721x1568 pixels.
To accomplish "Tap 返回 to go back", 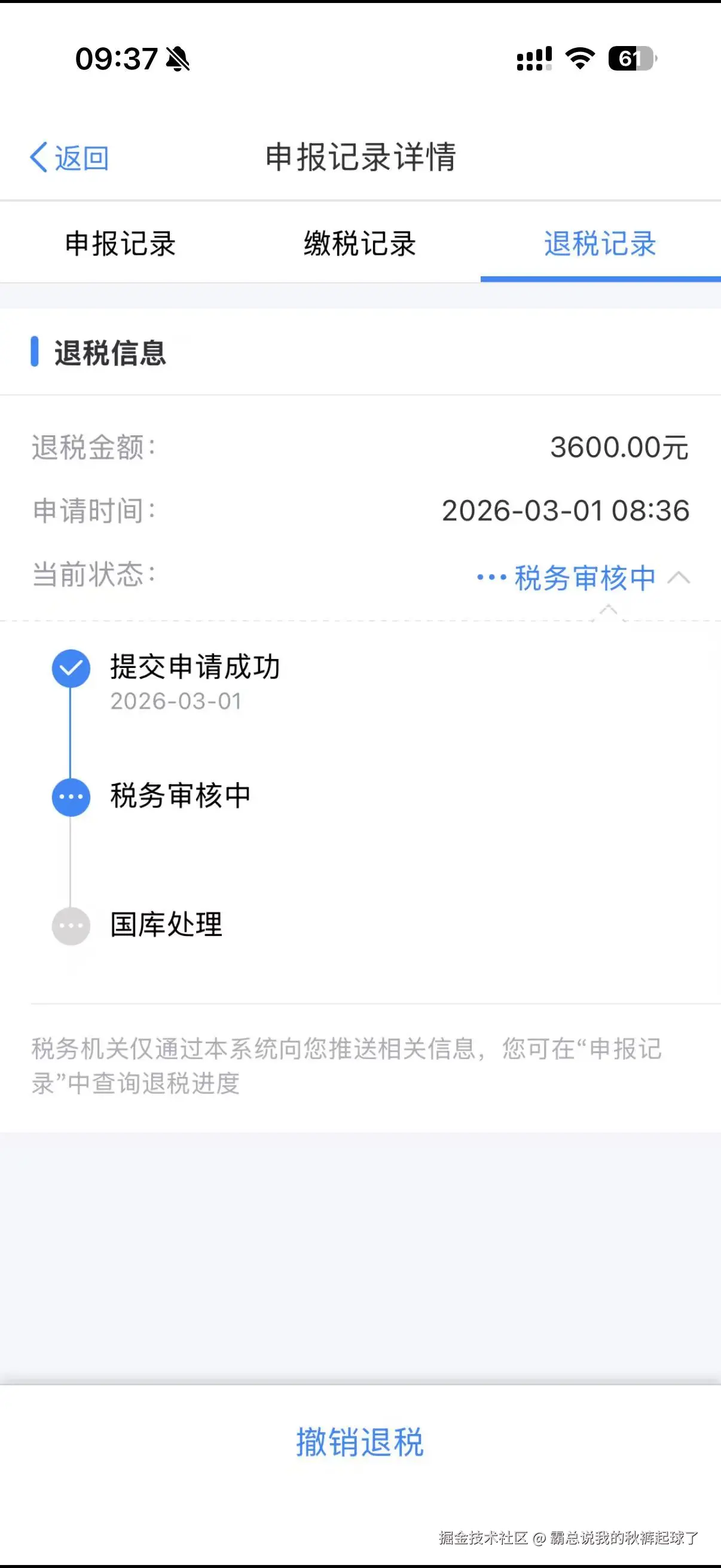I will 79,158.
